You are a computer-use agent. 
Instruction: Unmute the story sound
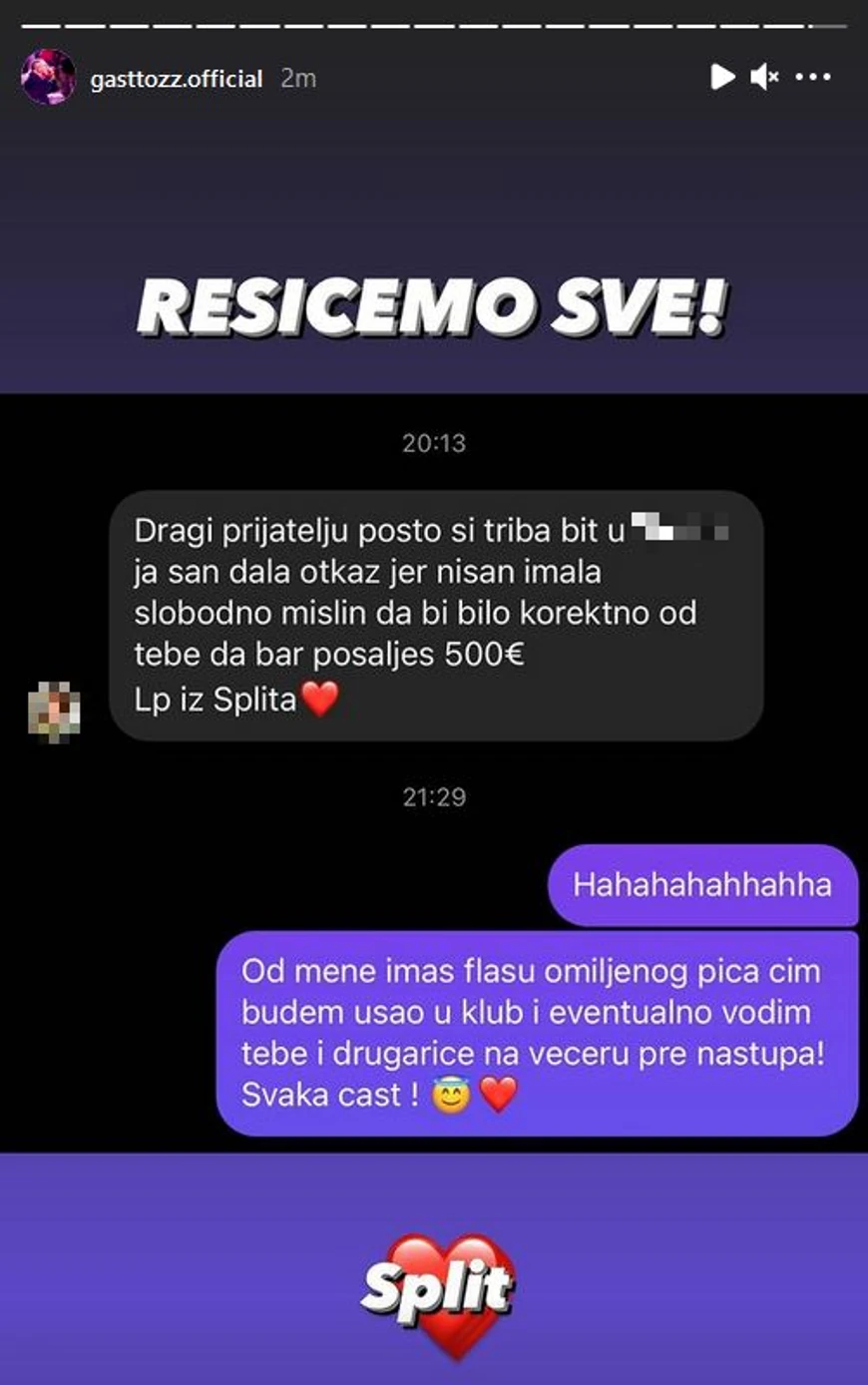pyautogui.click(x=764, y=77)
